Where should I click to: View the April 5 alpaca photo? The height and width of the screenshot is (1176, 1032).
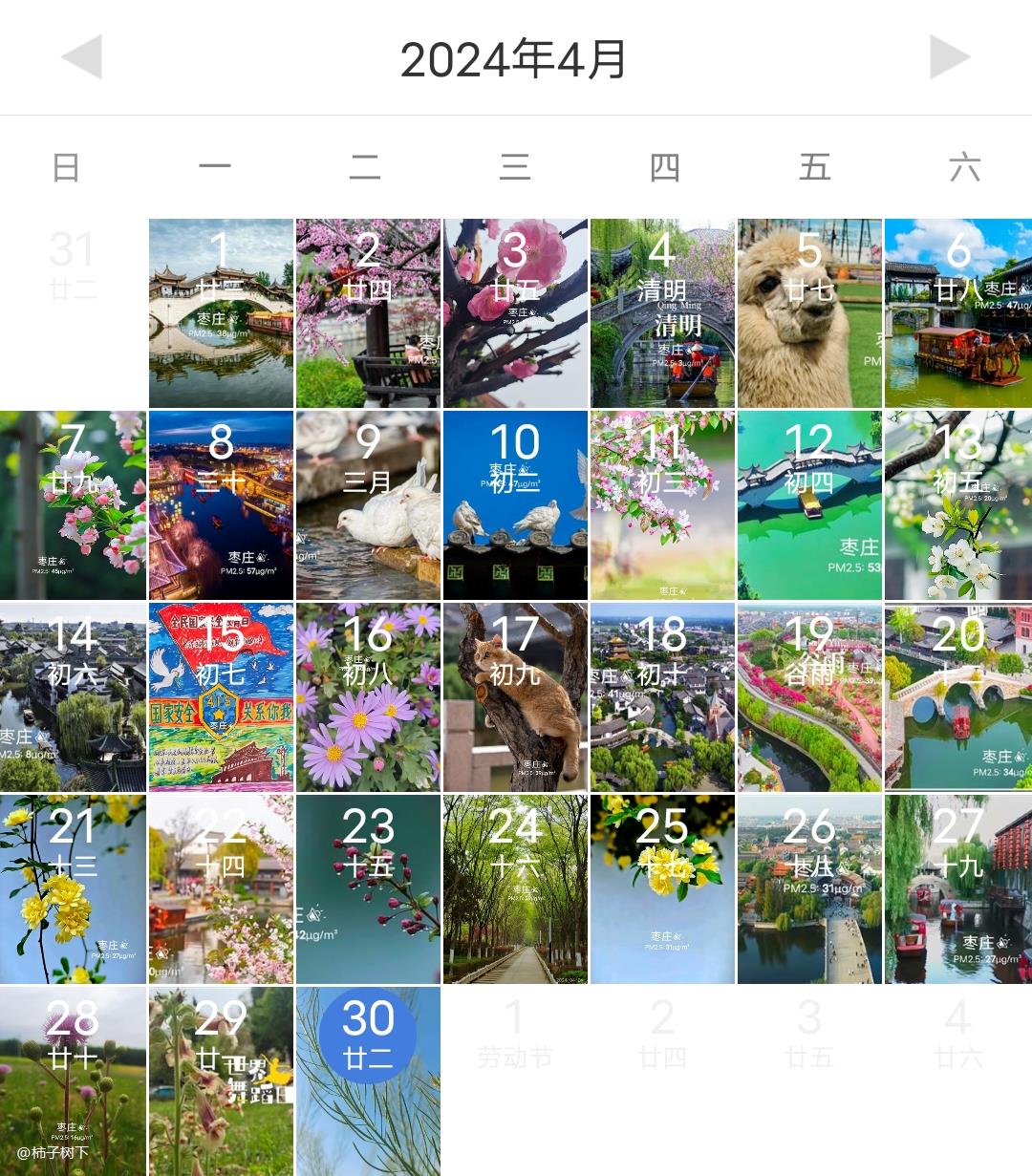809,313
